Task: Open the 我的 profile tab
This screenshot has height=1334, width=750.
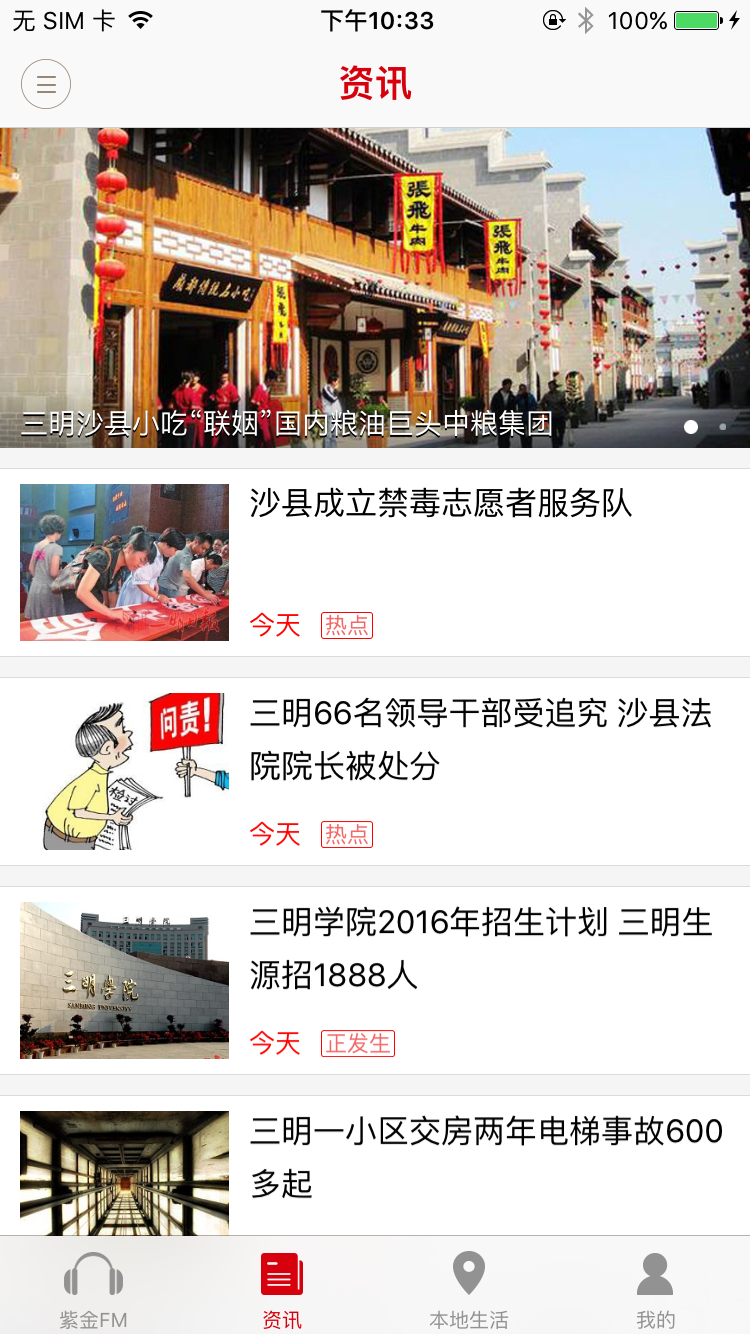Action: (656, 1288)
